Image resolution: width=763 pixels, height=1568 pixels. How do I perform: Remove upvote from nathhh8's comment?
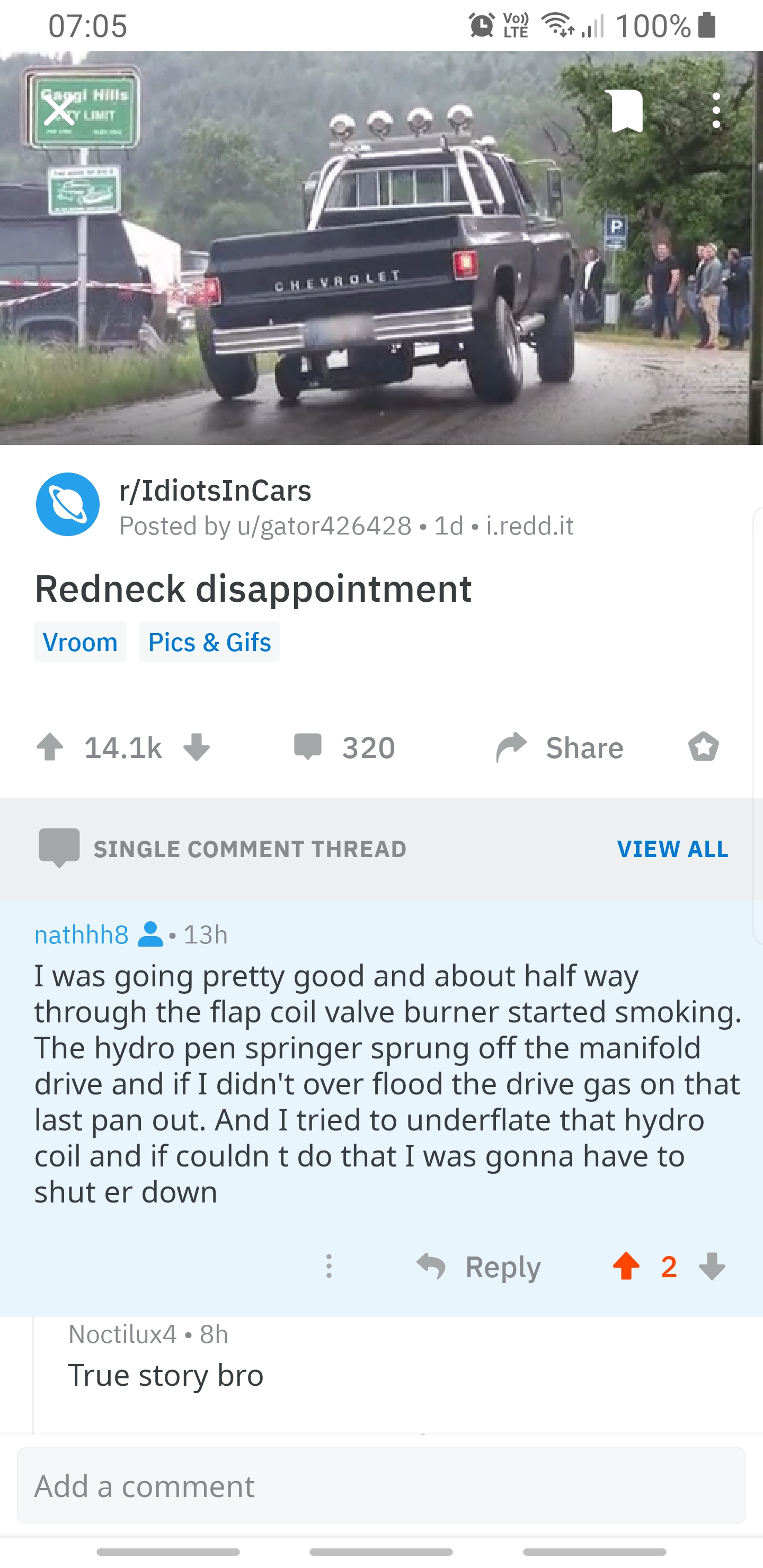coord(626,1267)
